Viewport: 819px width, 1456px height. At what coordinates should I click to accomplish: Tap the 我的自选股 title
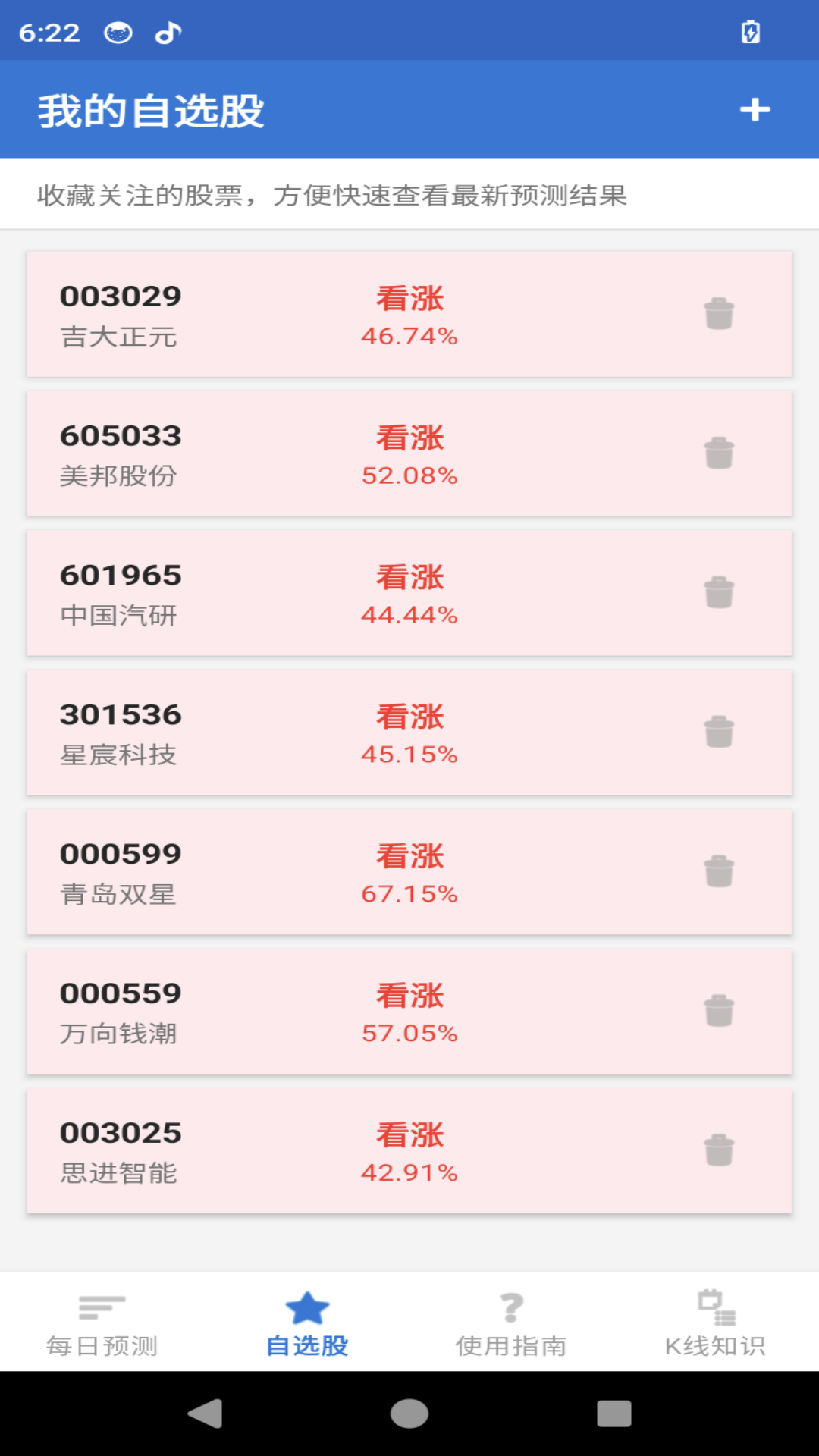pos(152,108)
